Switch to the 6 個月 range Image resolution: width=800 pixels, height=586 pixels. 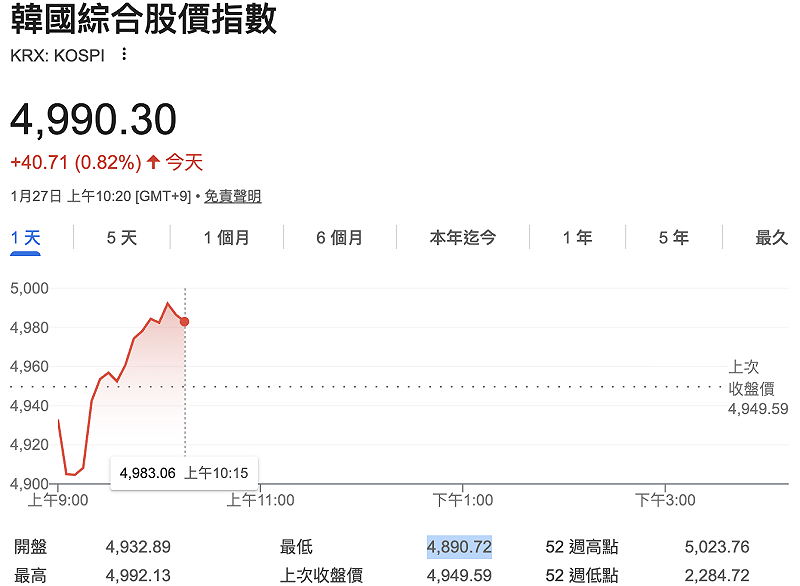point(339,238)
